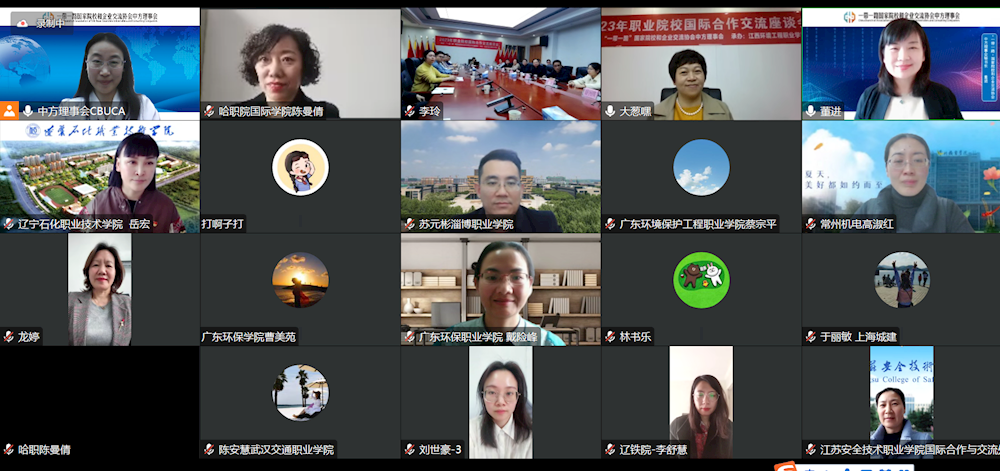Tap the 打啊子打 avatar tile
The image size is (1000, 471).
pos(300,177)
